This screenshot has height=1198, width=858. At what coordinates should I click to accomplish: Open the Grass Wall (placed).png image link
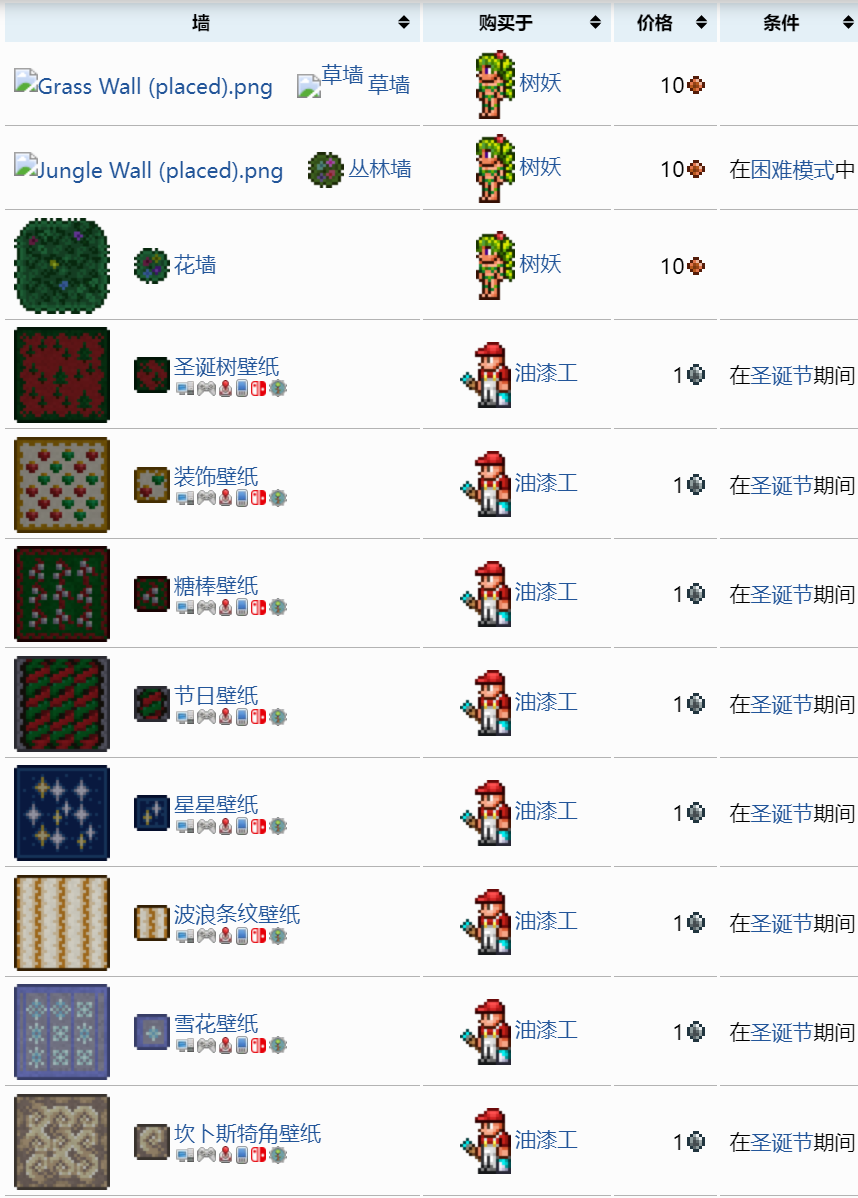144,87
